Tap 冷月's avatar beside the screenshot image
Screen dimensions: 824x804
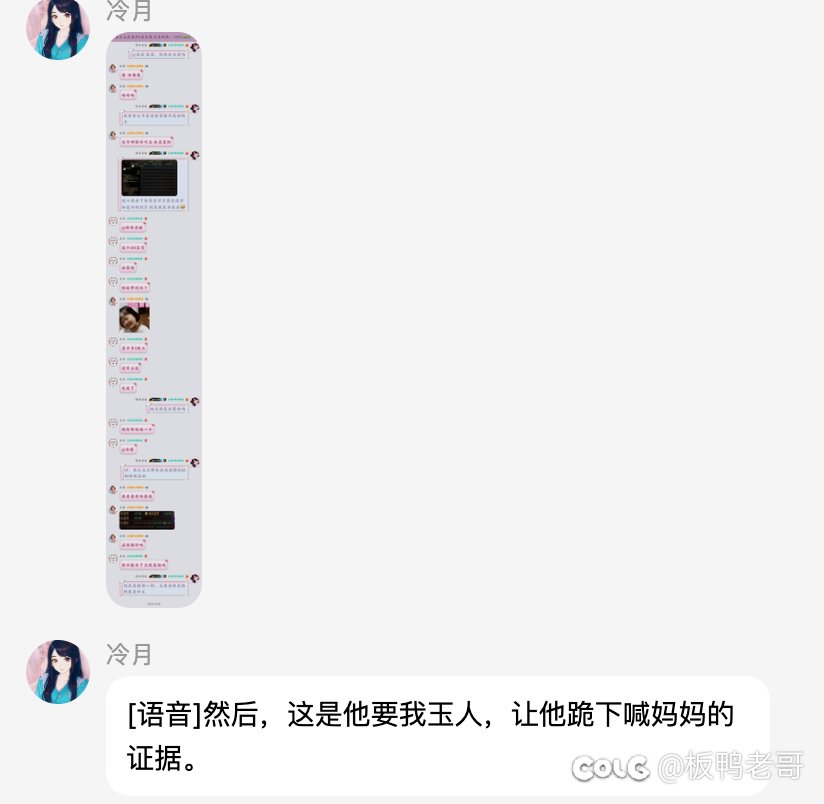tap(58, 28)
